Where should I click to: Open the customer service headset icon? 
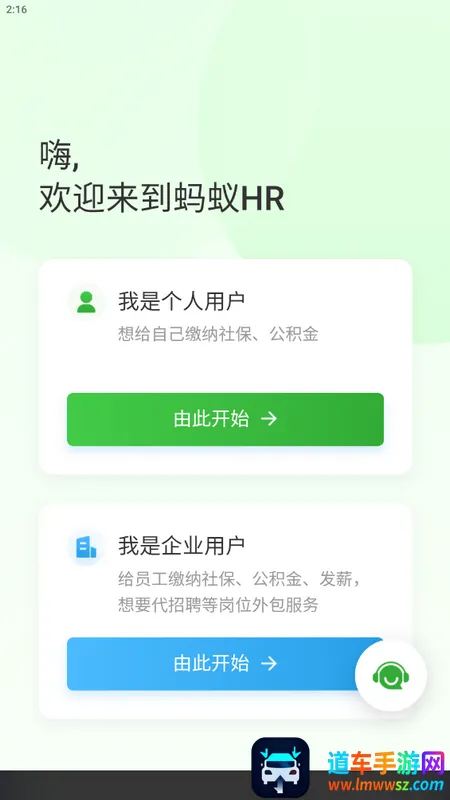coord(391,676)
